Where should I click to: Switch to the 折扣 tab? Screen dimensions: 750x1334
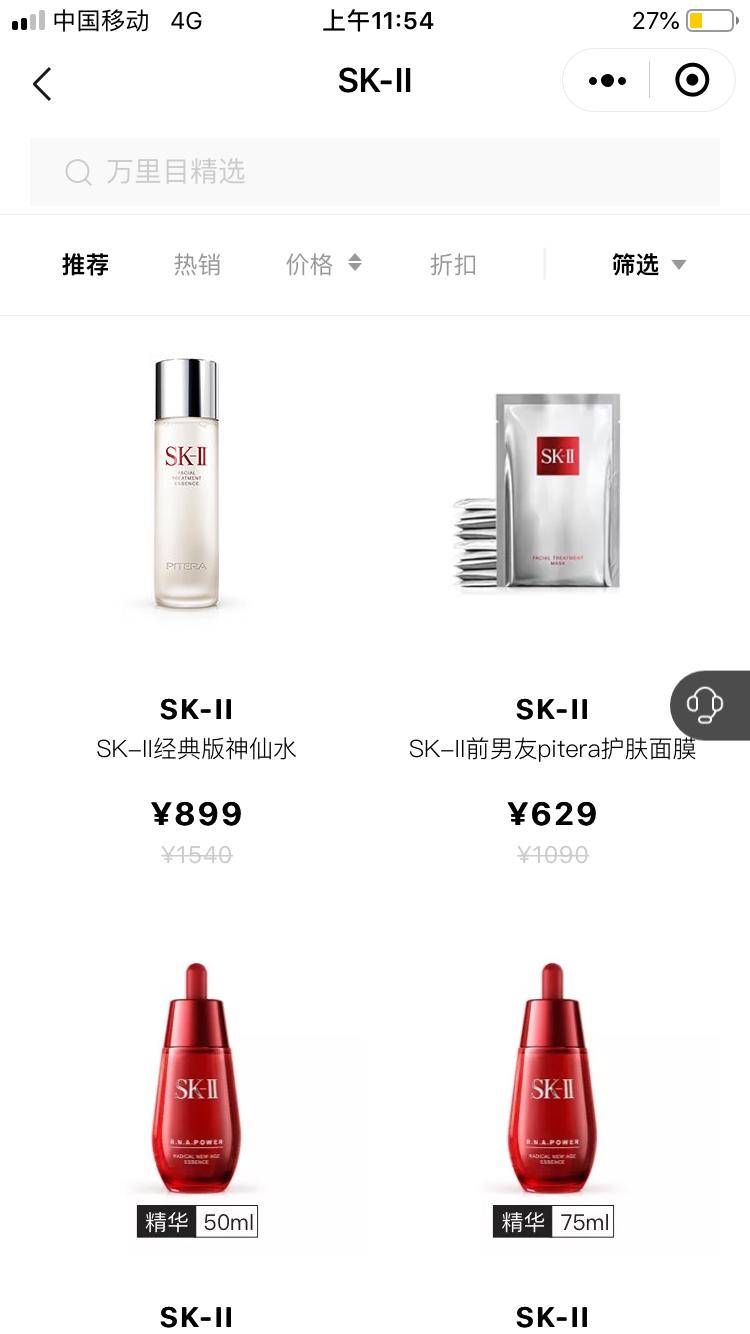point(452,264)
